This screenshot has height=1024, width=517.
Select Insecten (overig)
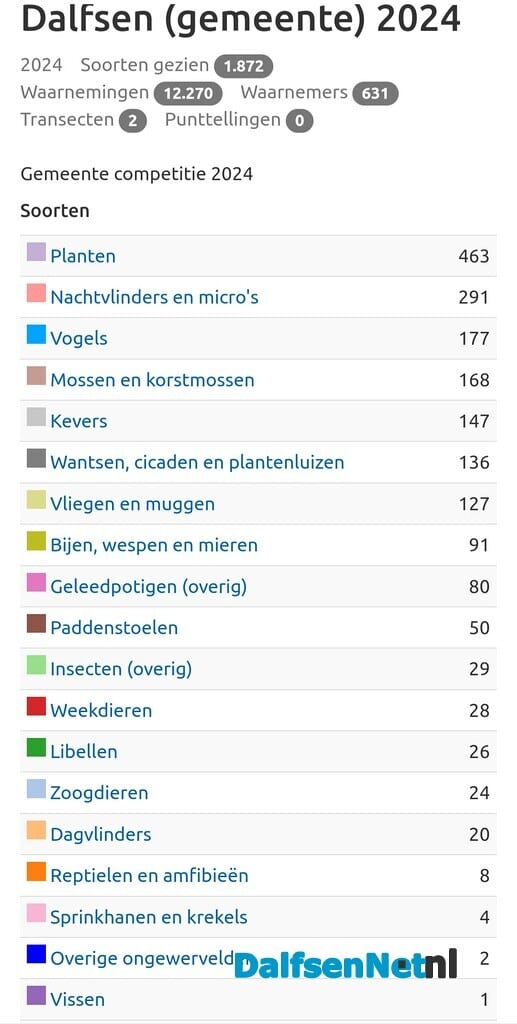click(x=121, y=669)
